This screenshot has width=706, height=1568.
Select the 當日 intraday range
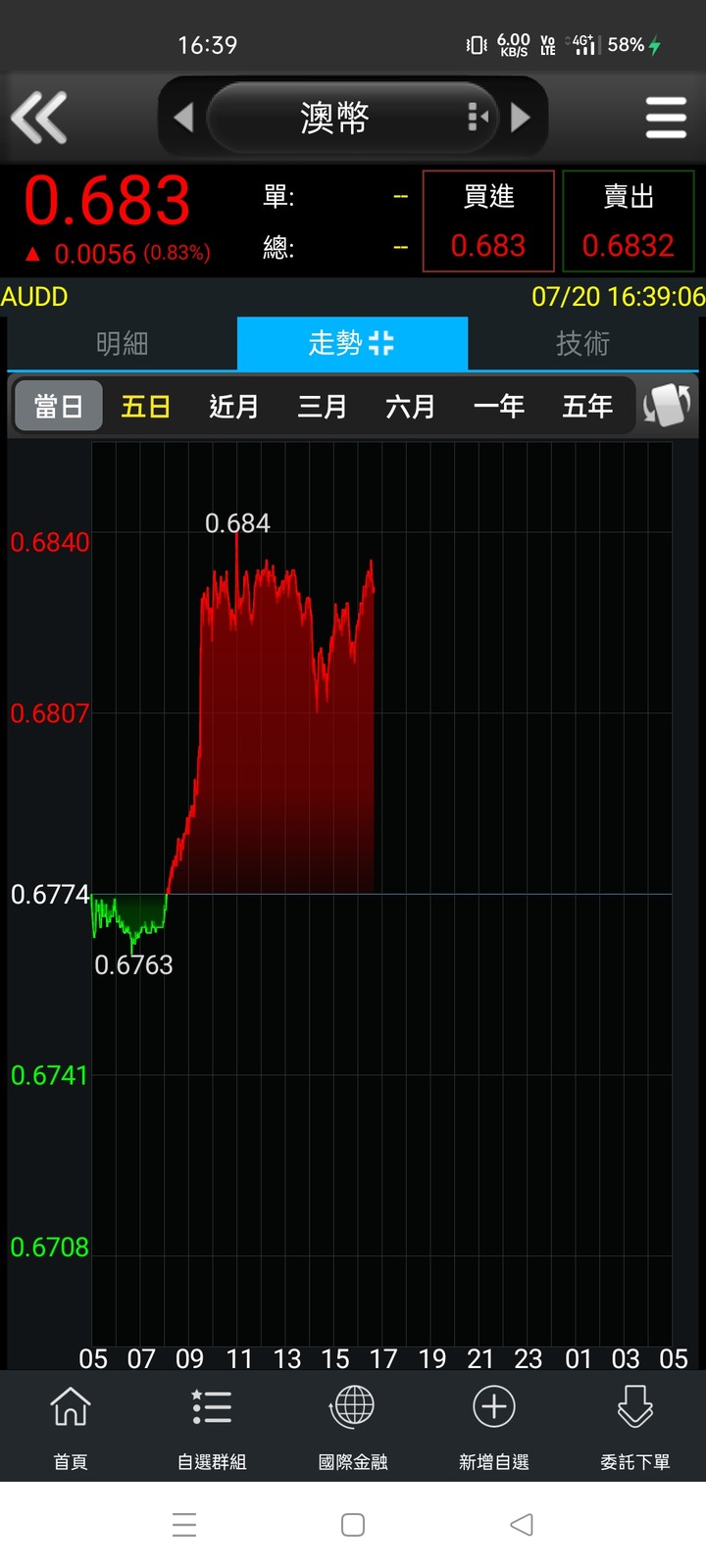pyautogui.click(x=58, y=406)
